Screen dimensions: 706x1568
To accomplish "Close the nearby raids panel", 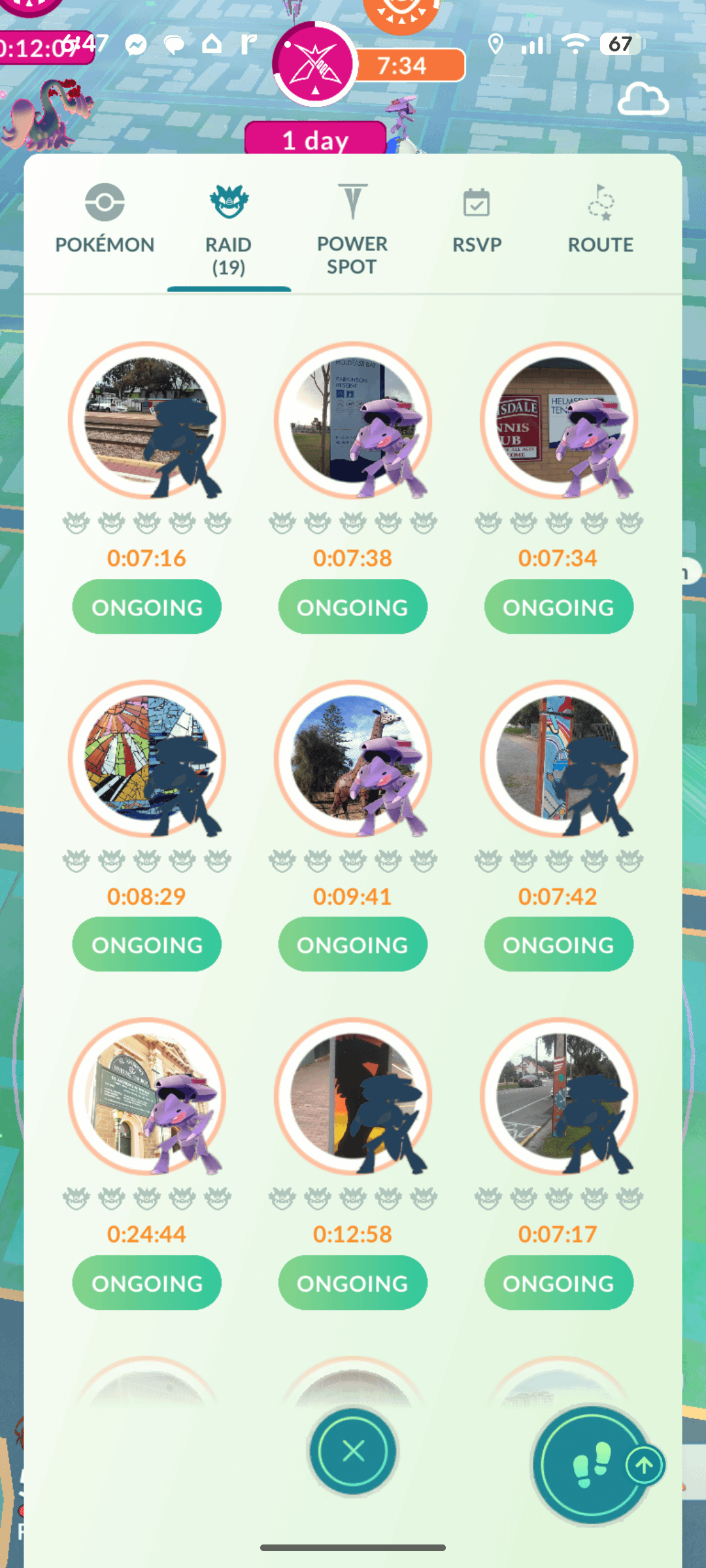I will tap(353, 1452).
